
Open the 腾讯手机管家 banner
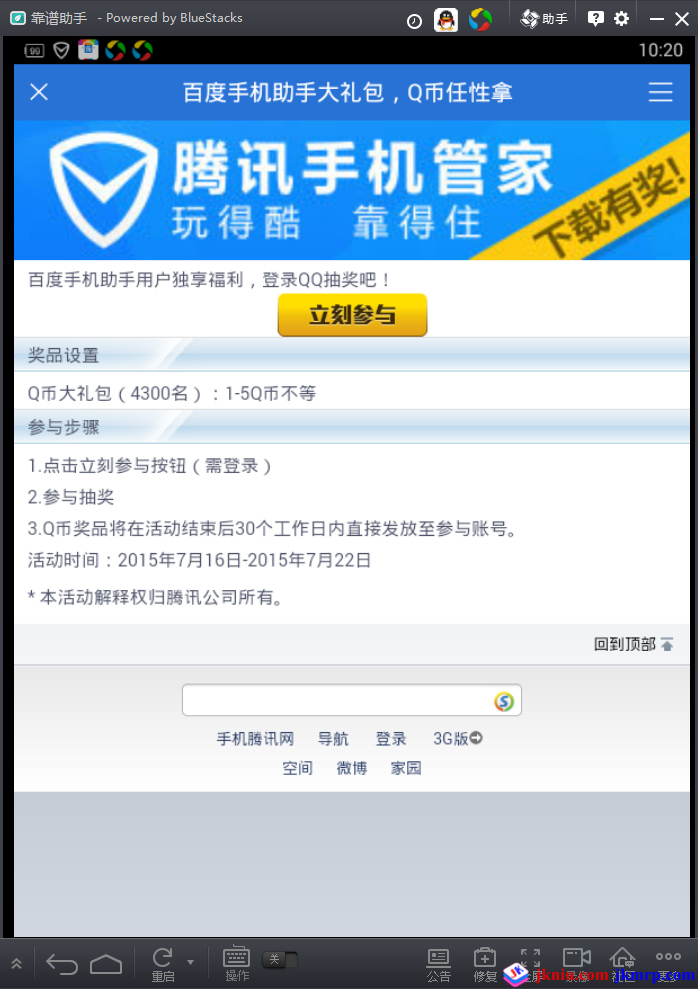click(x=352, y=190)
